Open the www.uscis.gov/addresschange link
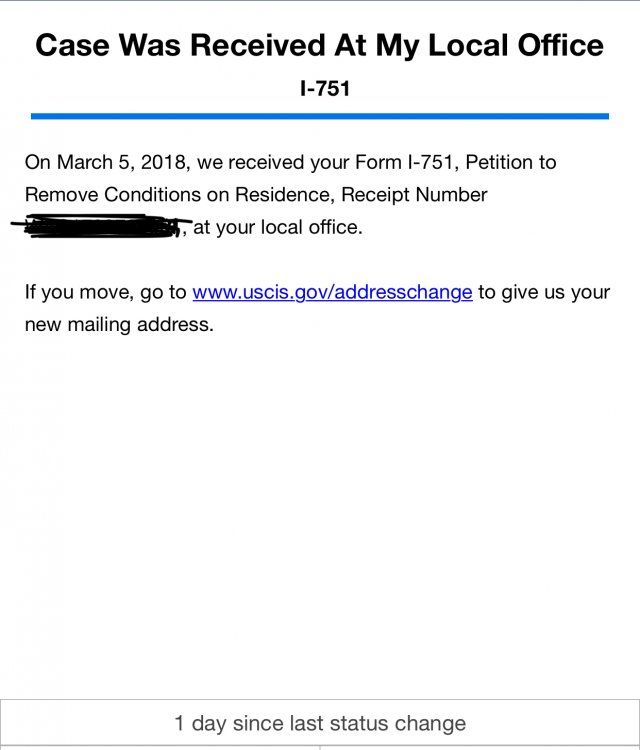 (x=332, y=293)
